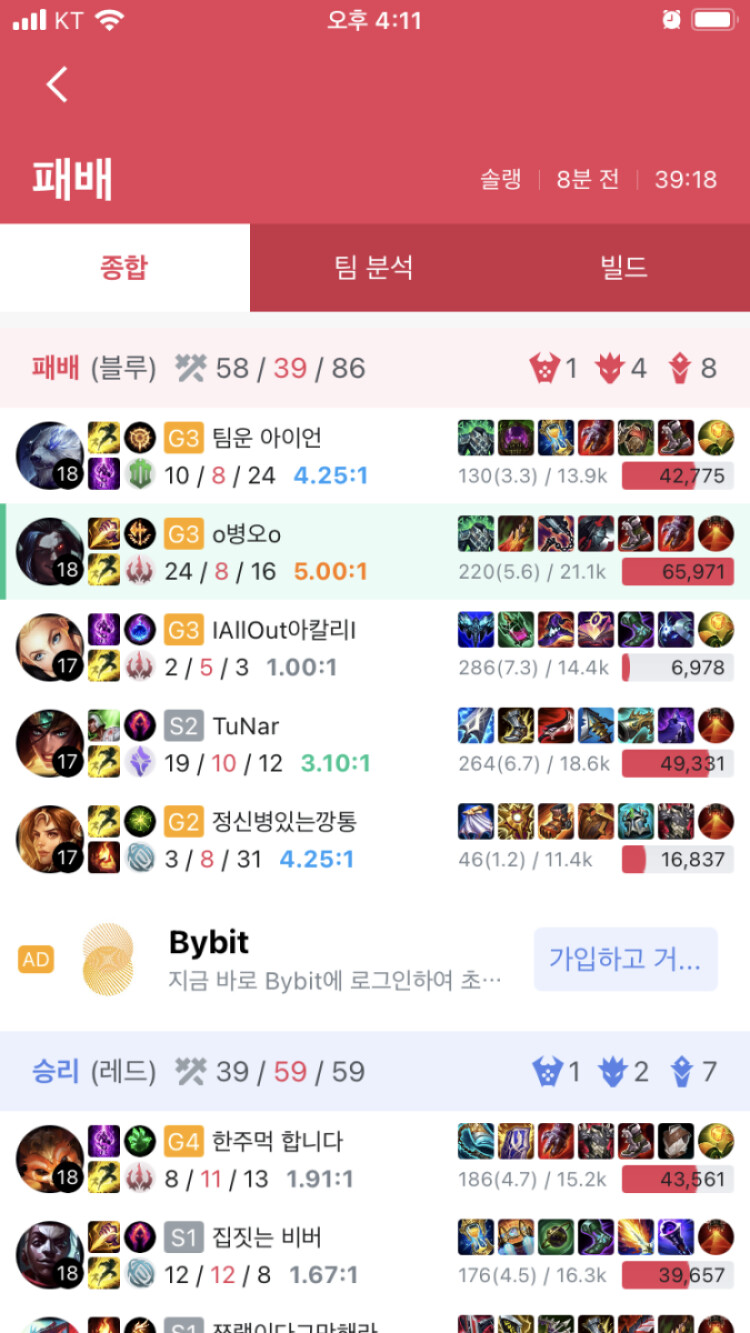Tap the Bybit 가입하고 거... button
The image size is (750, 1333).
coord(625,959)
